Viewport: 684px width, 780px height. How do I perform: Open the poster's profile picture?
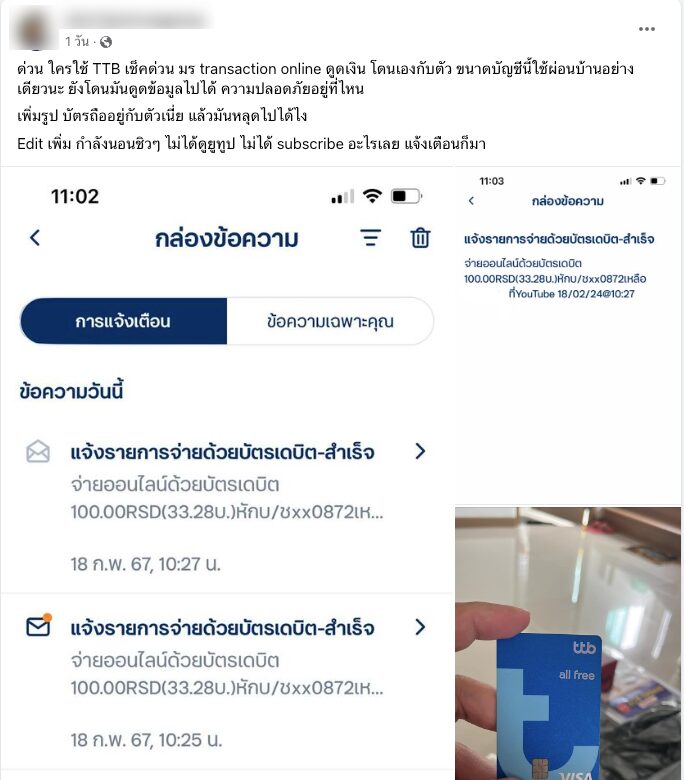click(x=32, y=28)
